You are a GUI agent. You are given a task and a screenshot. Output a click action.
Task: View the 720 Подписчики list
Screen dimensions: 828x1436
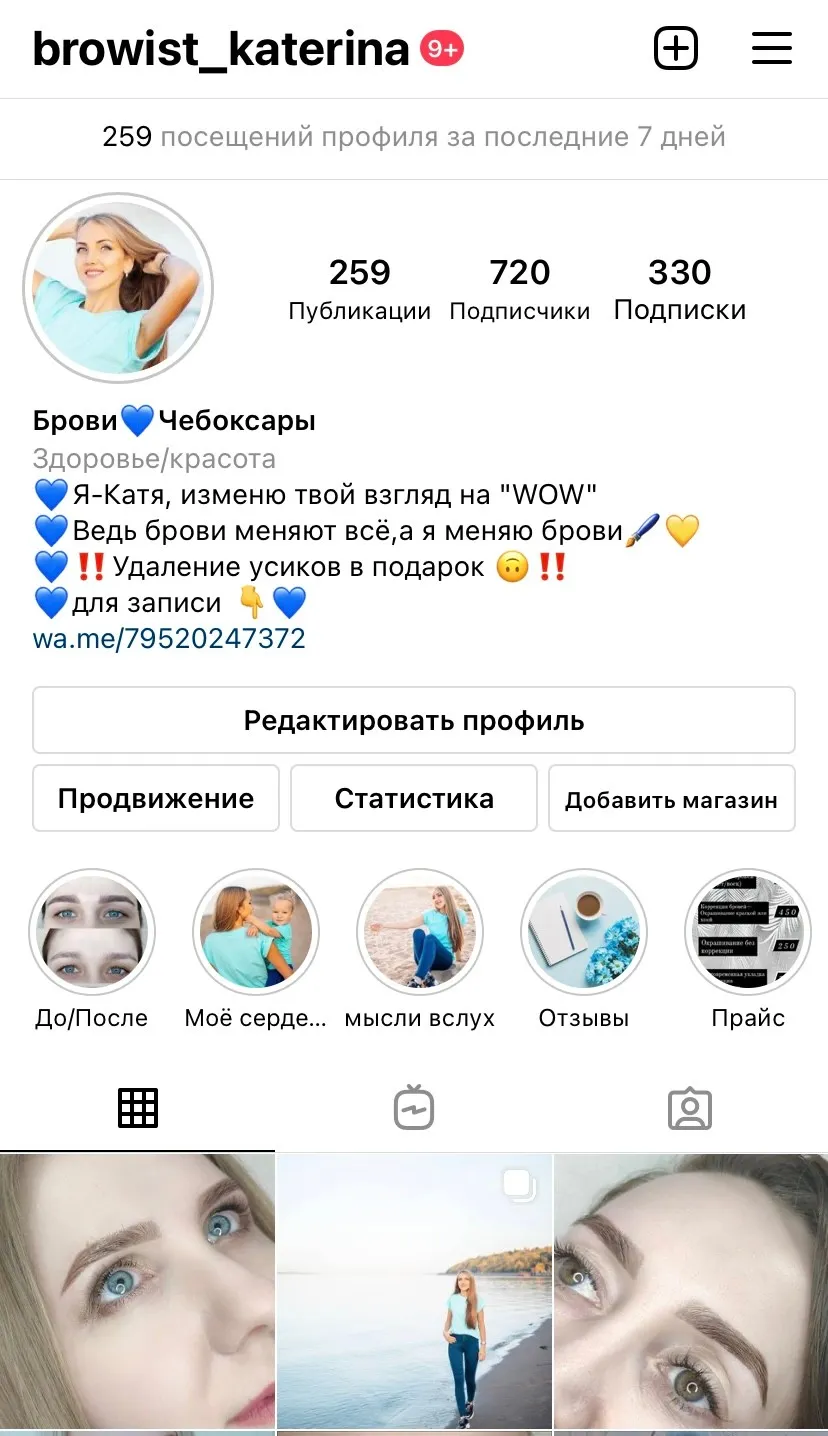click(x=520, y=289)
